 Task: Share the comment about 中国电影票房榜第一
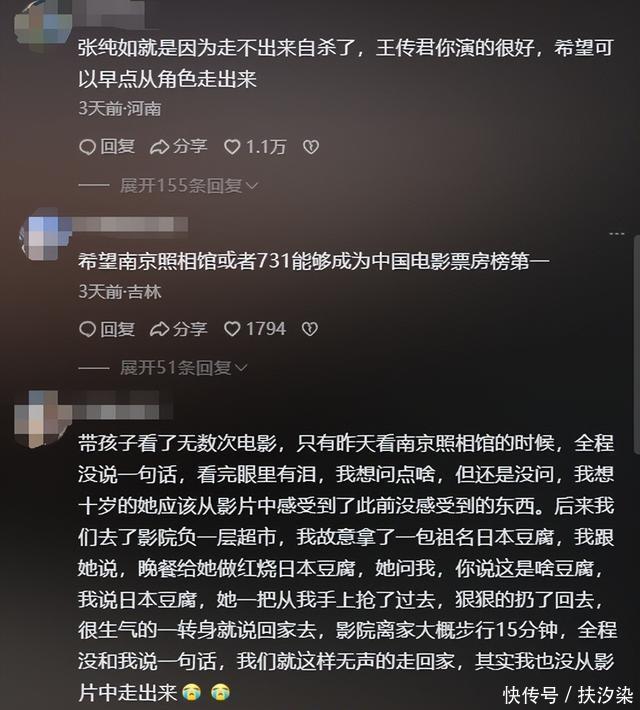[178, 329]
